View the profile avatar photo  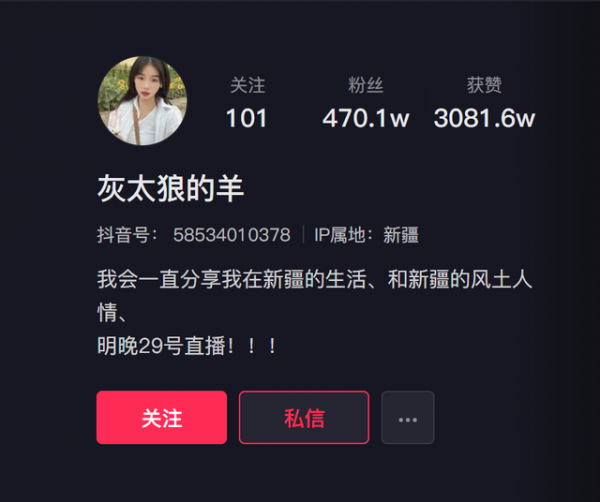click(142, 101)
